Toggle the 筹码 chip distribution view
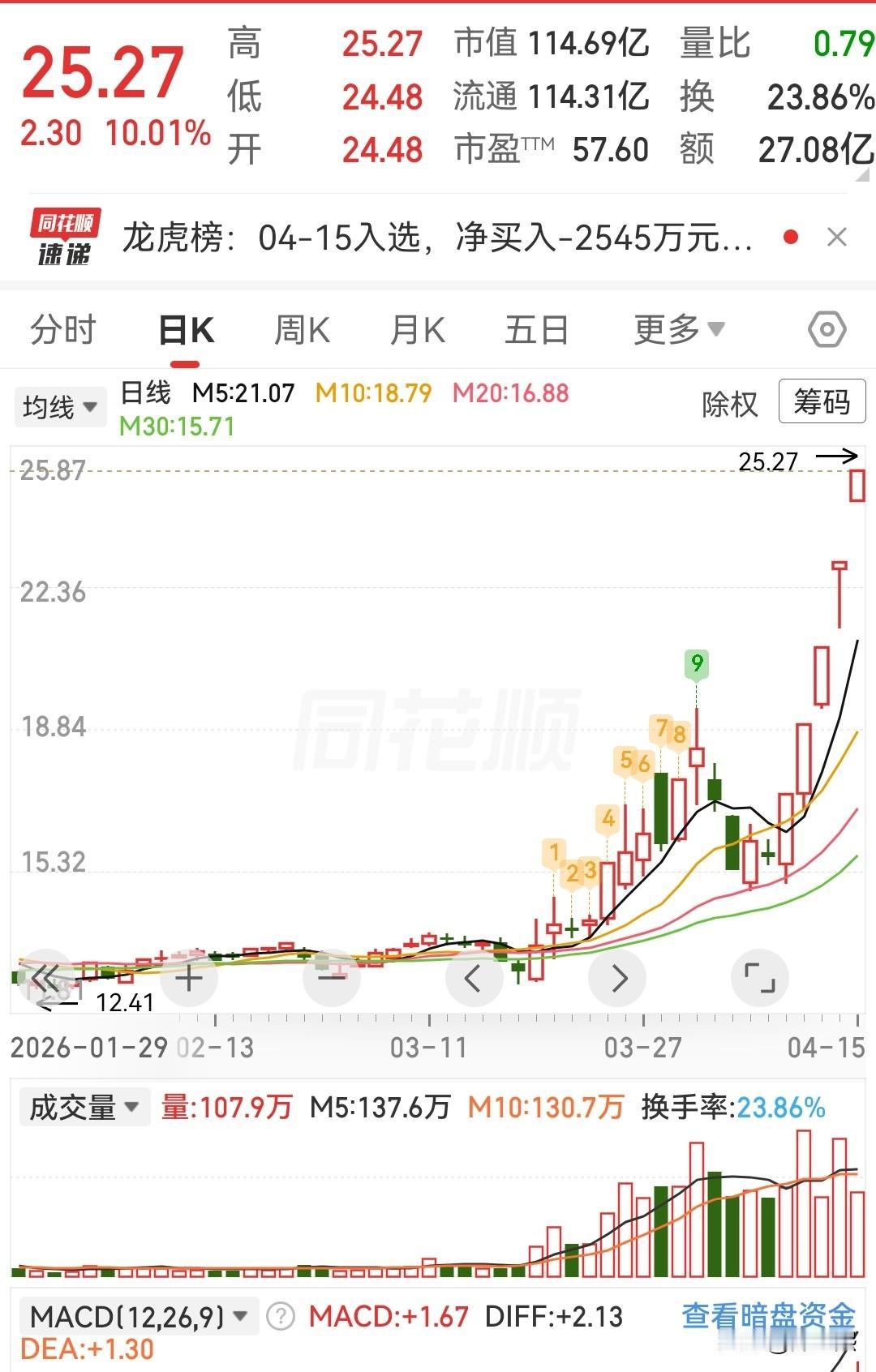The image size is (876, 1372). tap(822, 402)
